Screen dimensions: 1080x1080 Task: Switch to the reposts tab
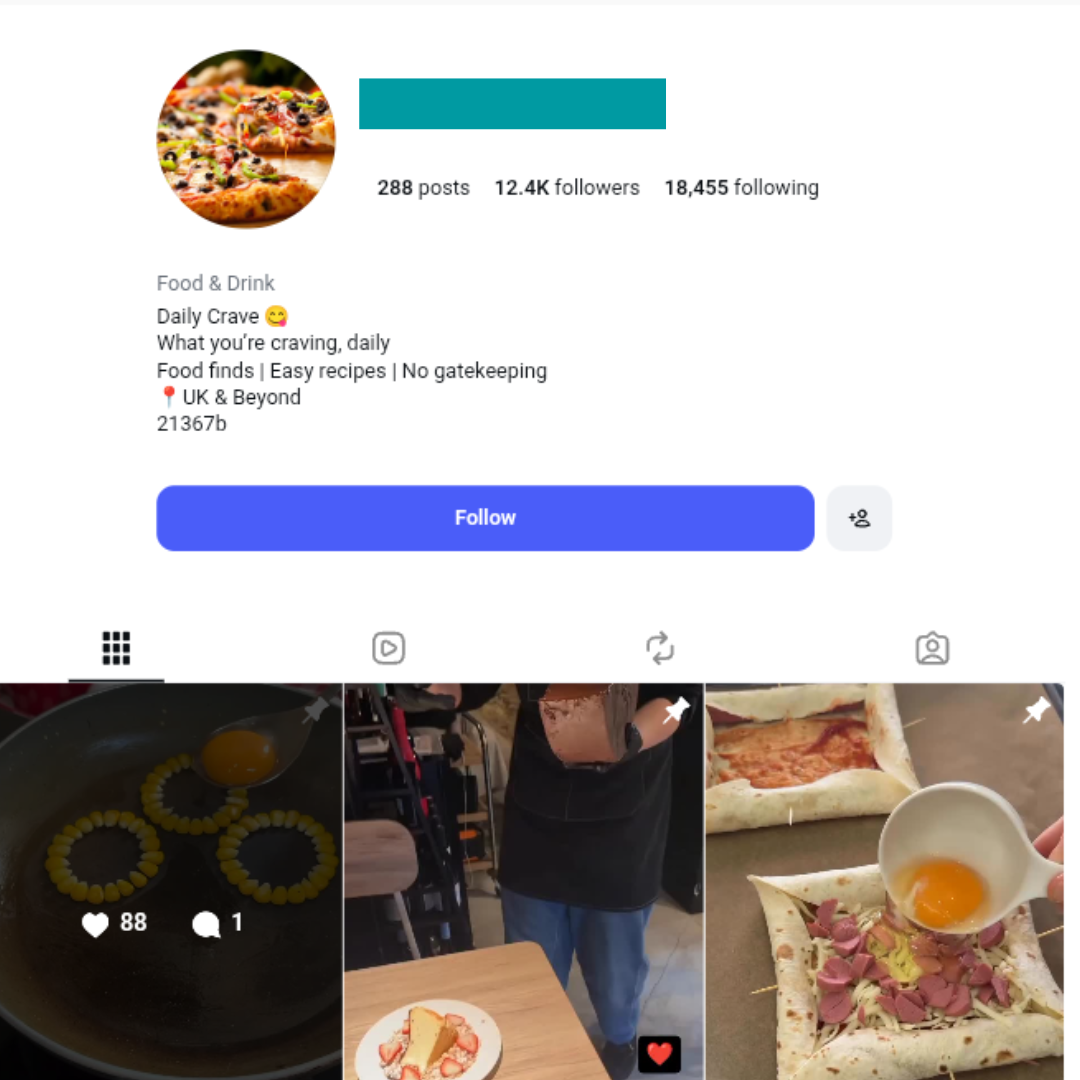(660, 648)
